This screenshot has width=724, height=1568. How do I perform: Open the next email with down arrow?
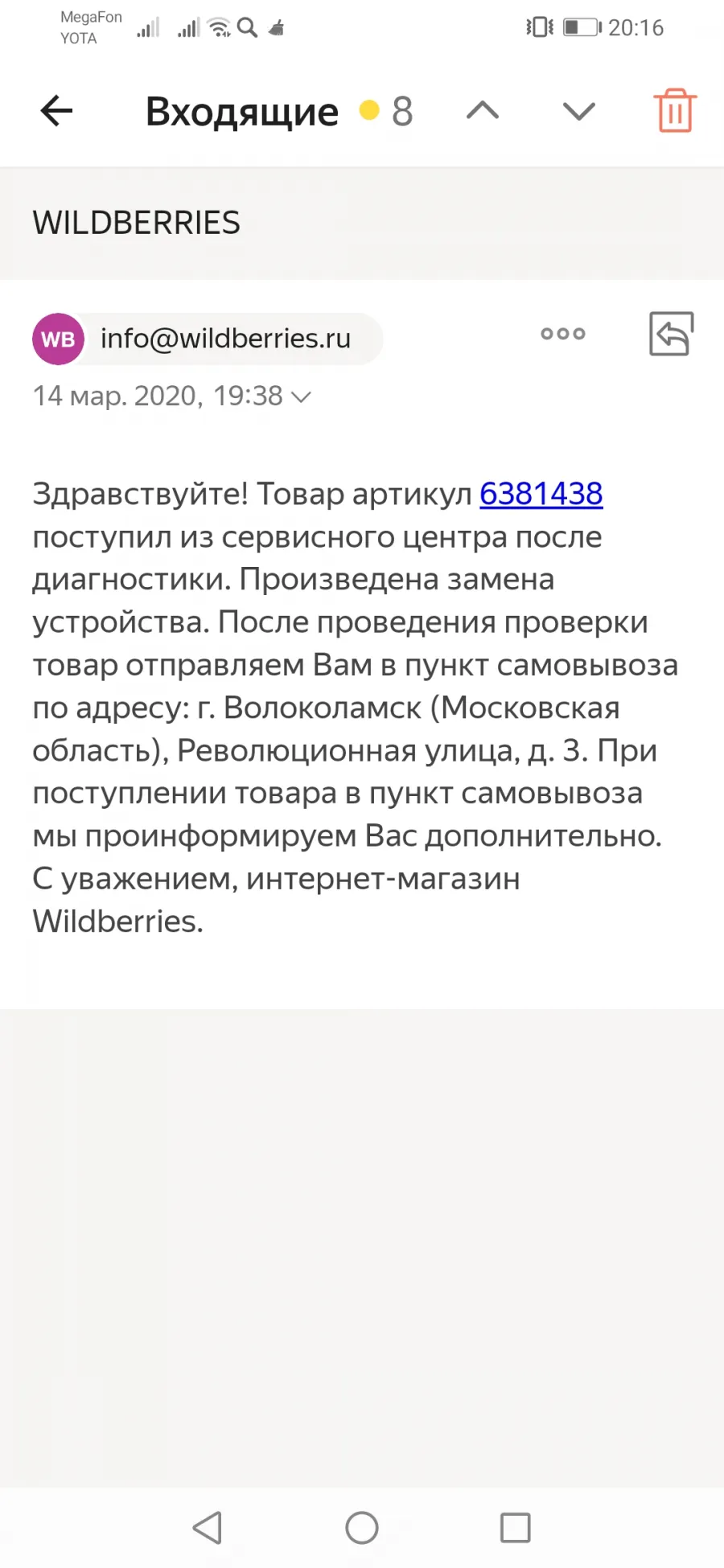pyautogui.click(x=578, y=111)
